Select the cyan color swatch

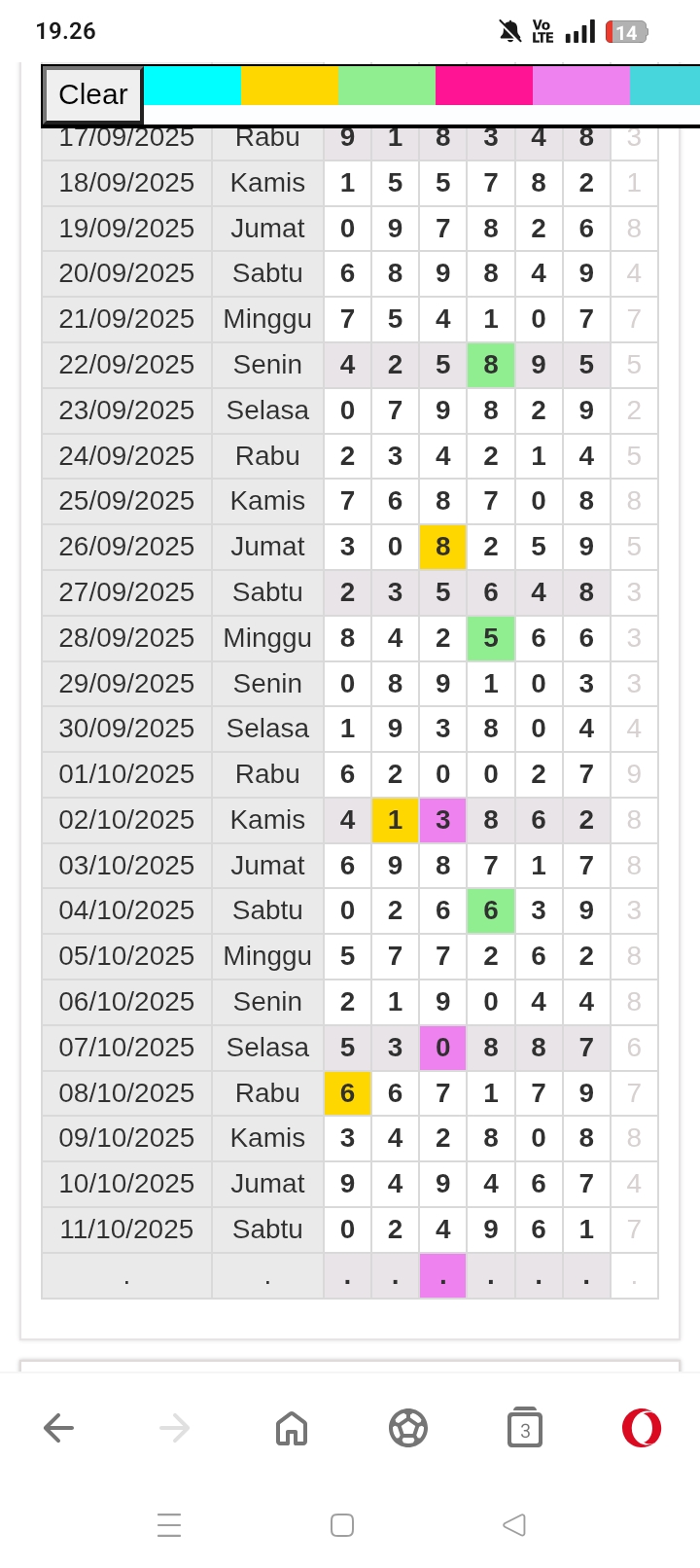point(192,86)
